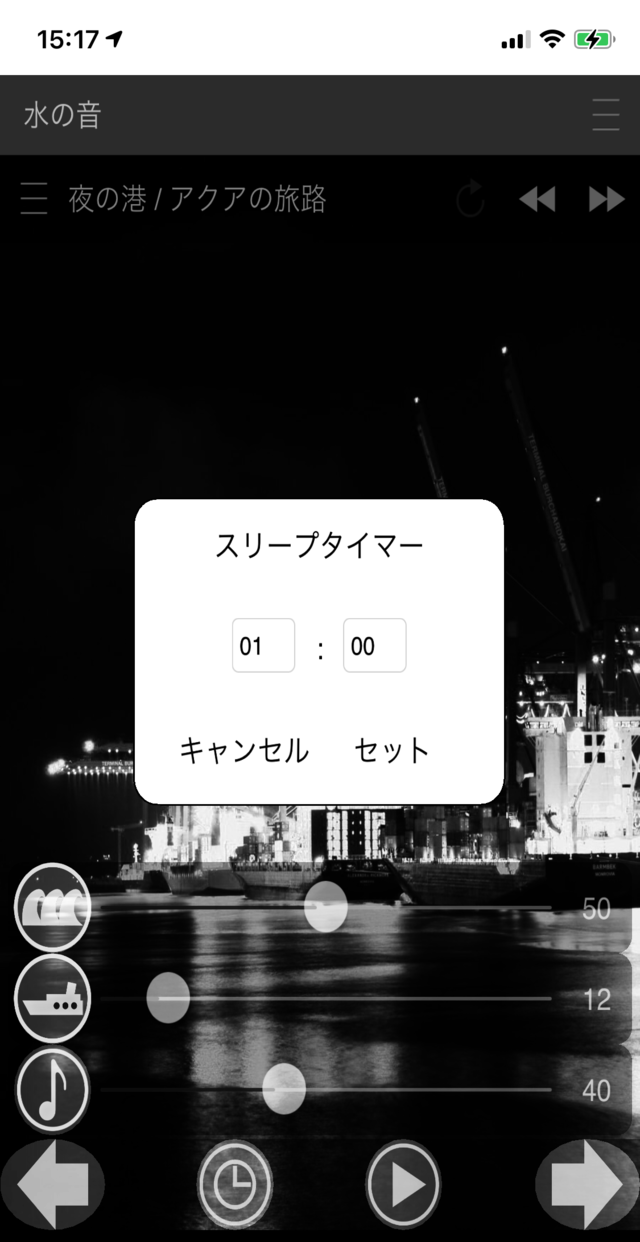Tap the セット button to set timer

(392, 750)
